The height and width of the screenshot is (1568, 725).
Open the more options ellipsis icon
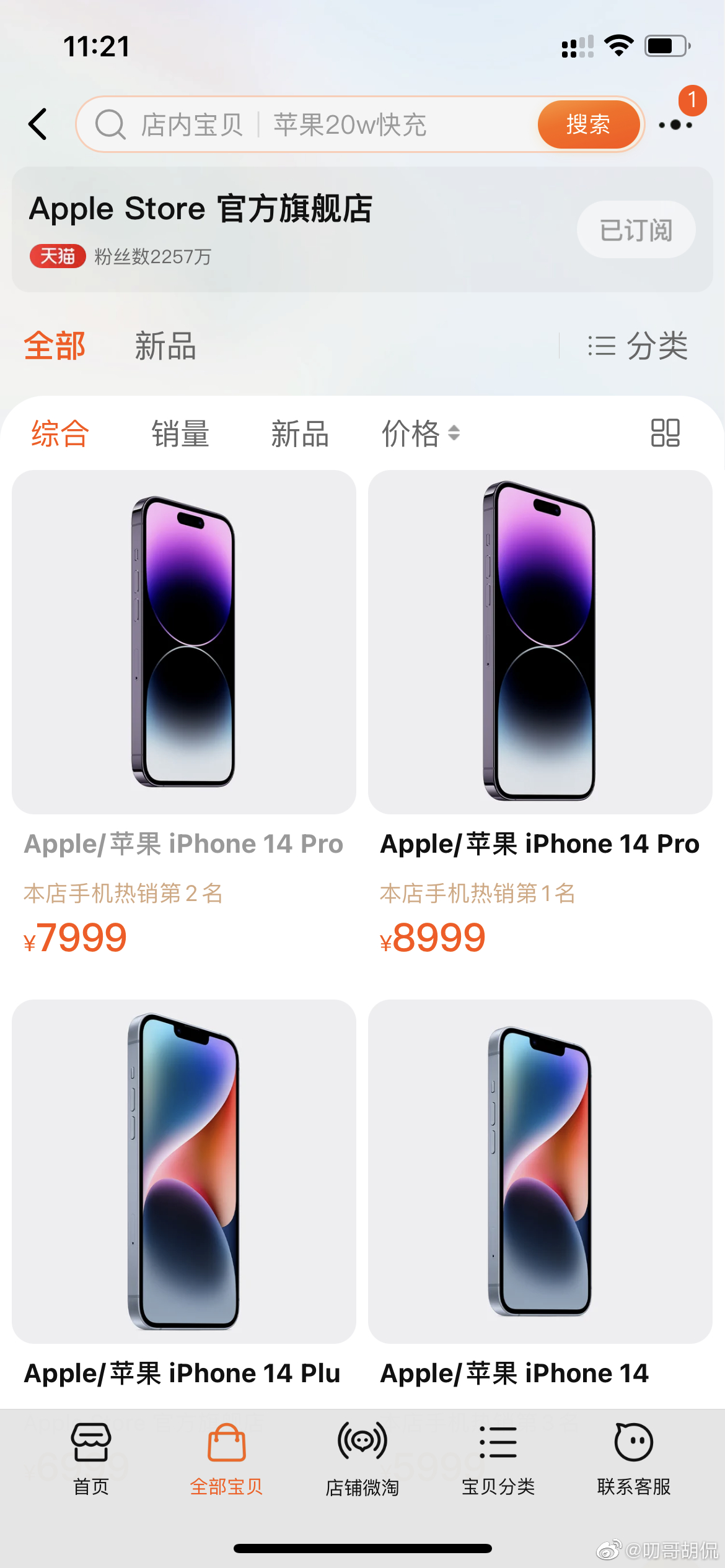point(675,124)
